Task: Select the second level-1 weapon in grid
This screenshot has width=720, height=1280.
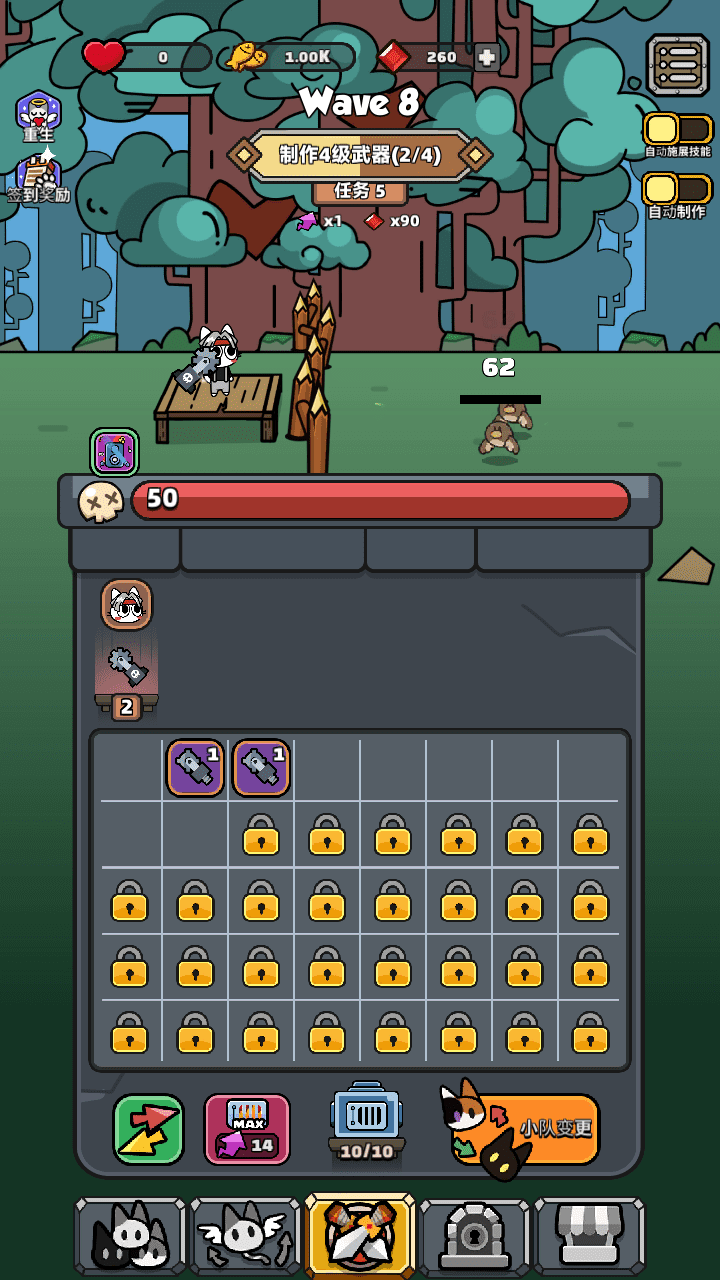Action: (x=261, y=768)
